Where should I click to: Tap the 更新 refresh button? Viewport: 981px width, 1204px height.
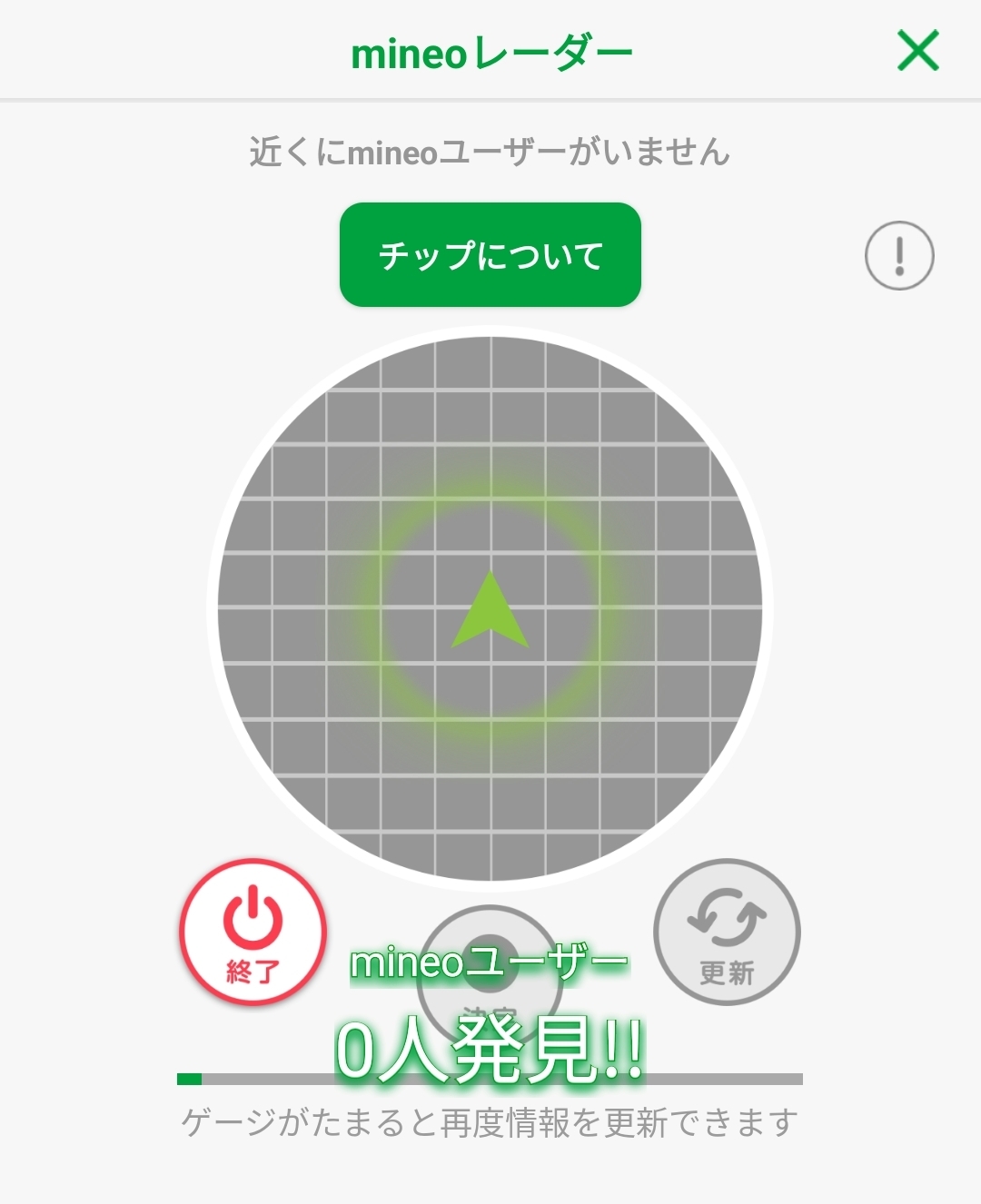coord(727,932)
